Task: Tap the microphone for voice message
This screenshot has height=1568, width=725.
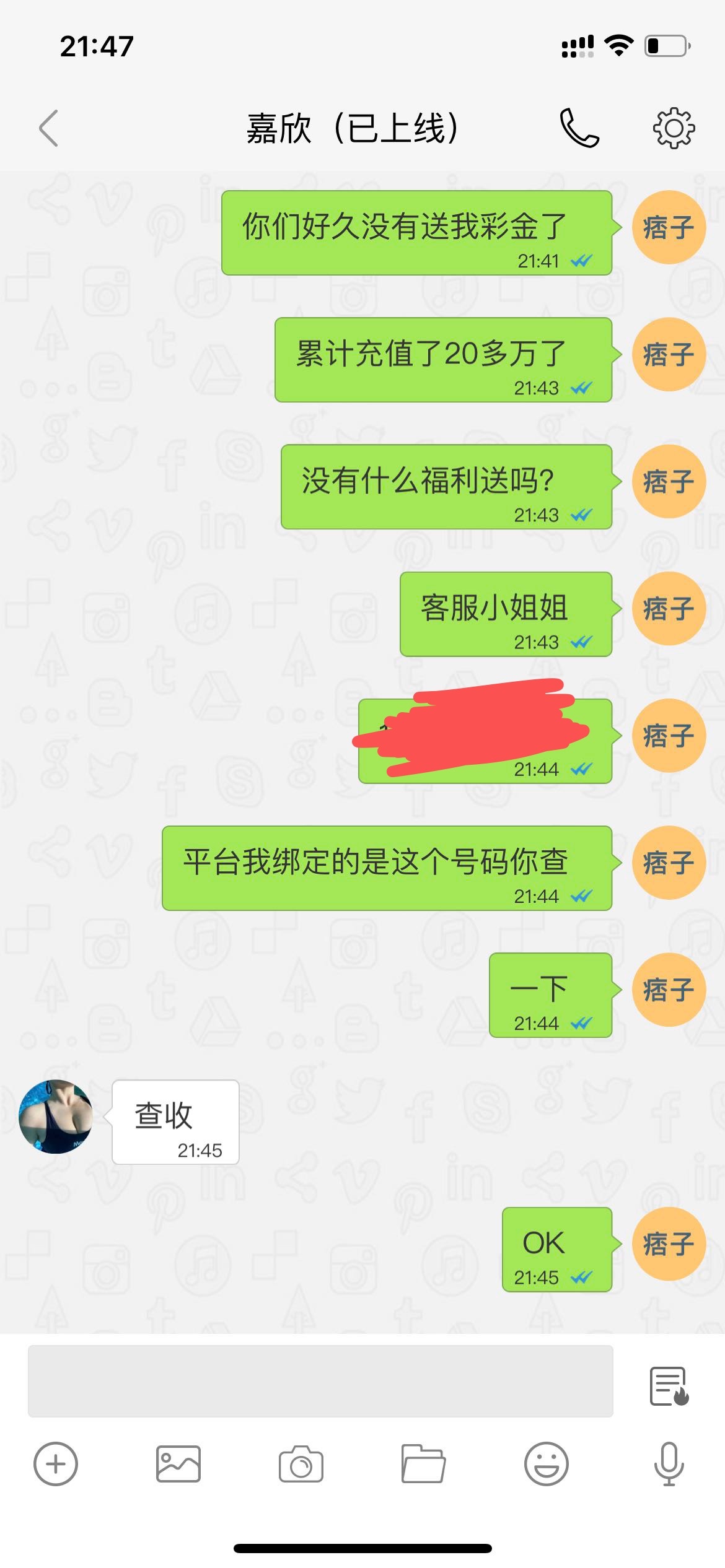Action: [x=669, y=1464]
